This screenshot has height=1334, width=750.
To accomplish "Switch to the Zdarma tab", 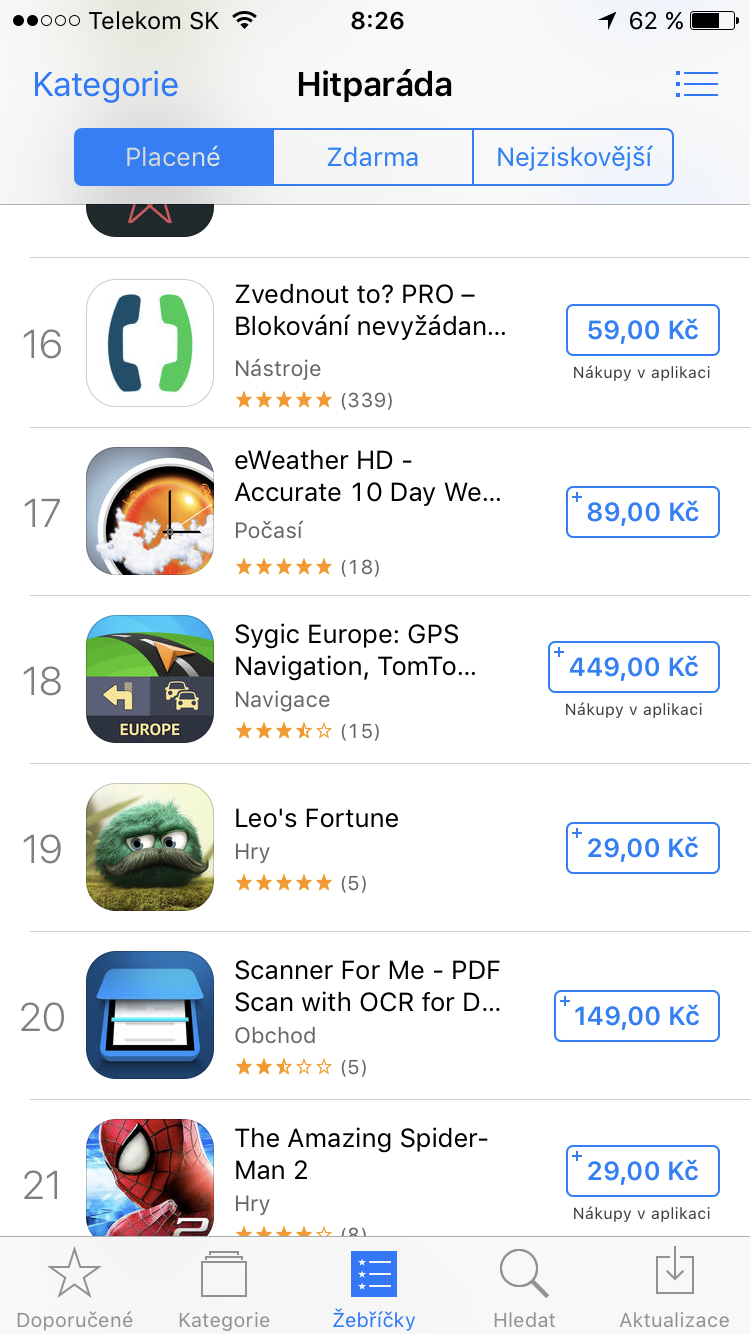I will (x=372, y=157).
